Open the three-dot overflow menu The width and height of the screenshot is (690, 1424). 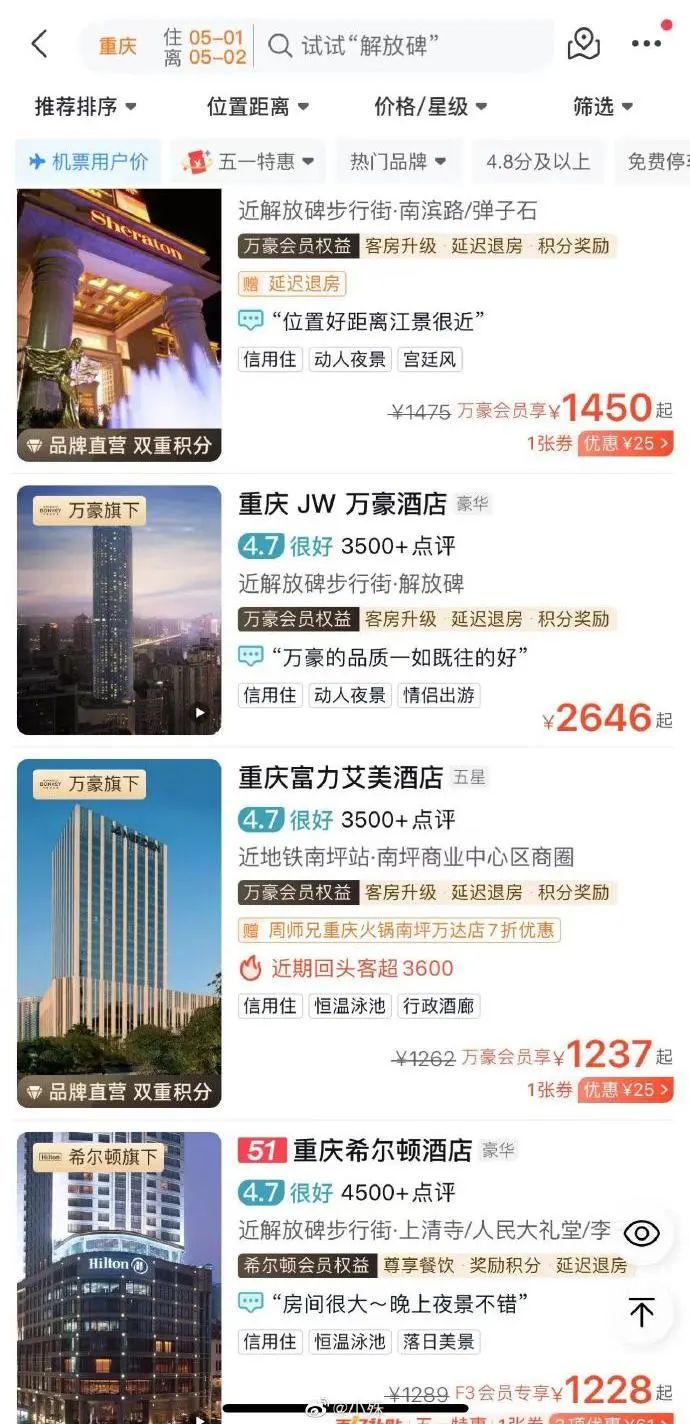click(x=646, y=44)
